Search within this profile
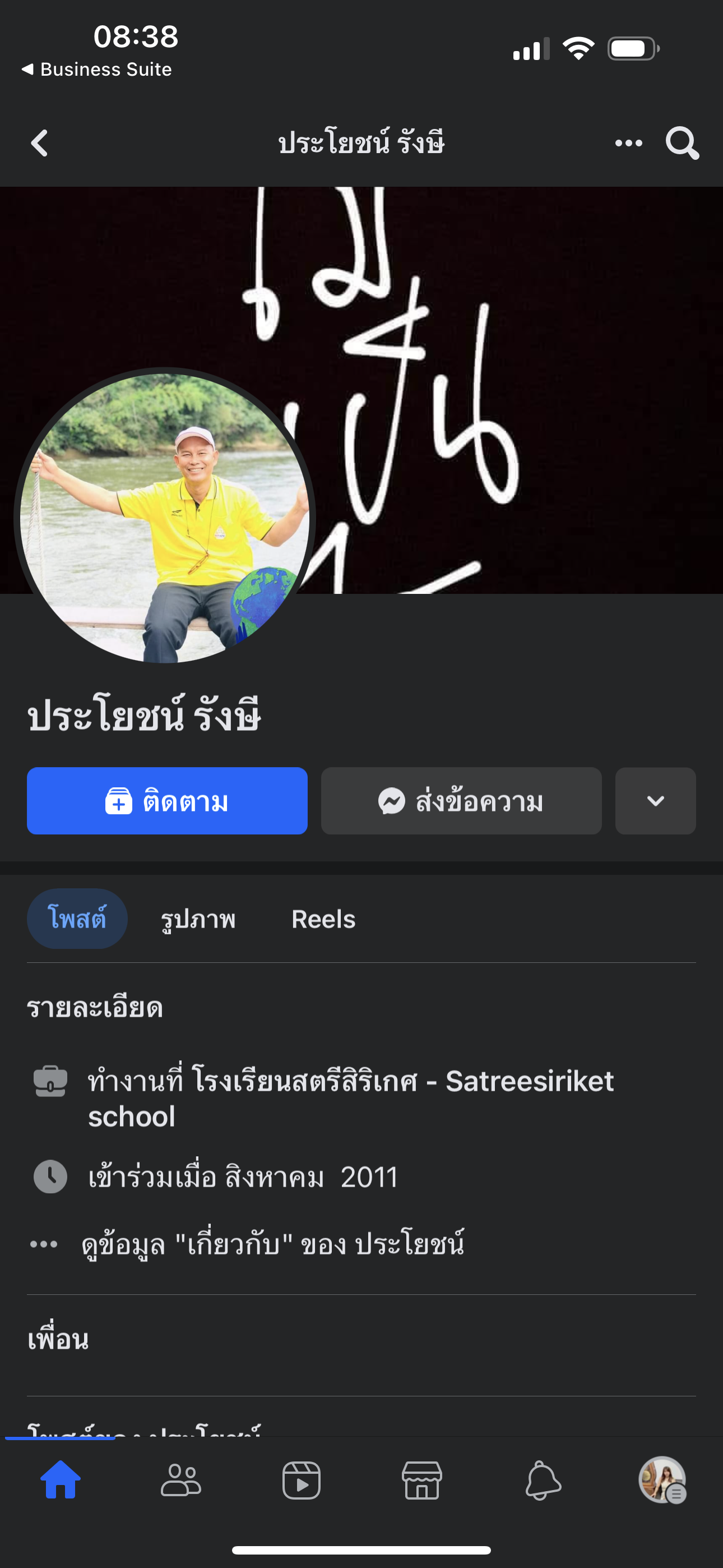This screenshot has height=1568, width=723. click(x=682, y=144)
